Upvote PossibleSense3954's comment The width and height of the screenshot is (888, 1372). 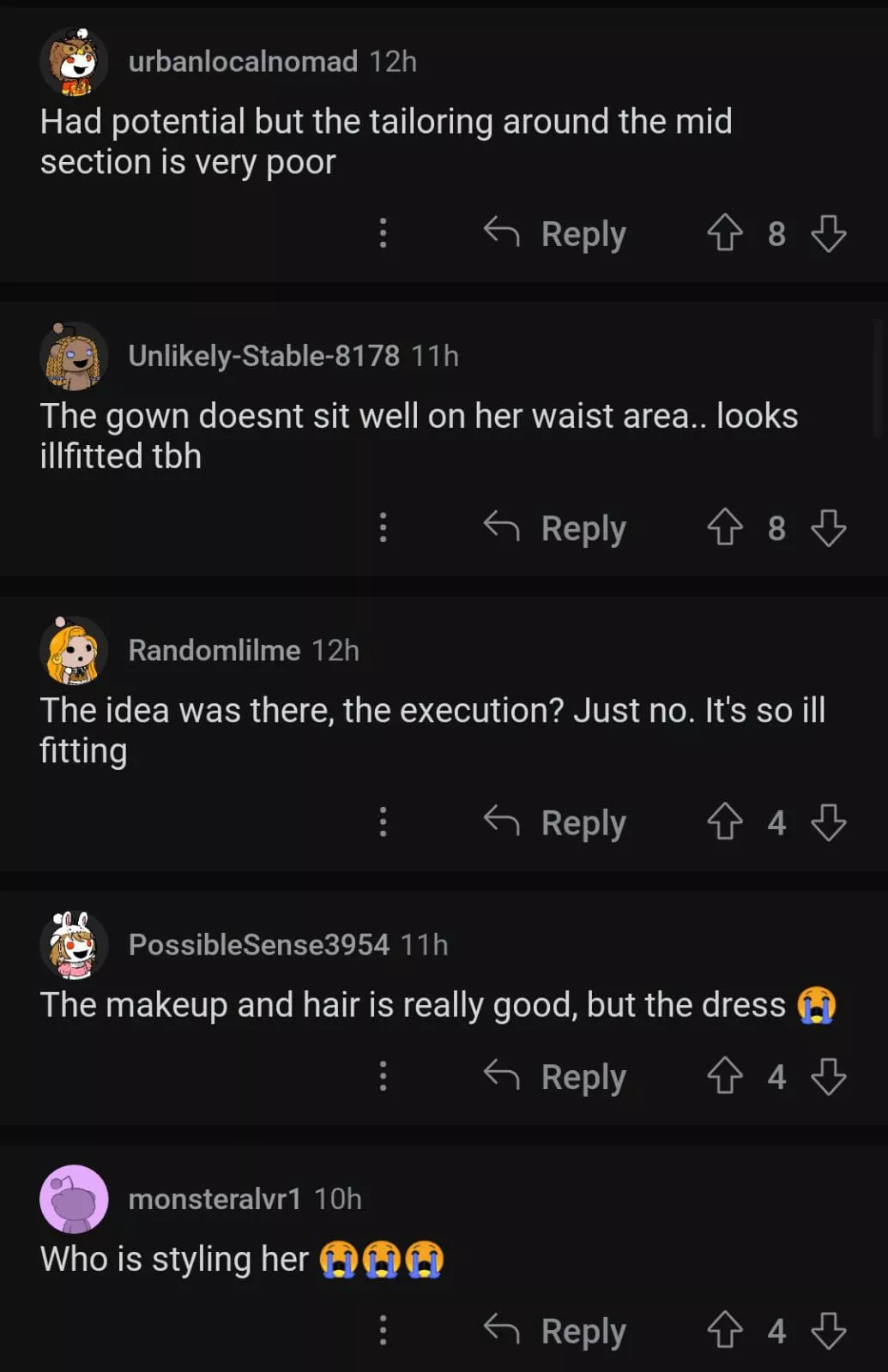point(725,1075)
